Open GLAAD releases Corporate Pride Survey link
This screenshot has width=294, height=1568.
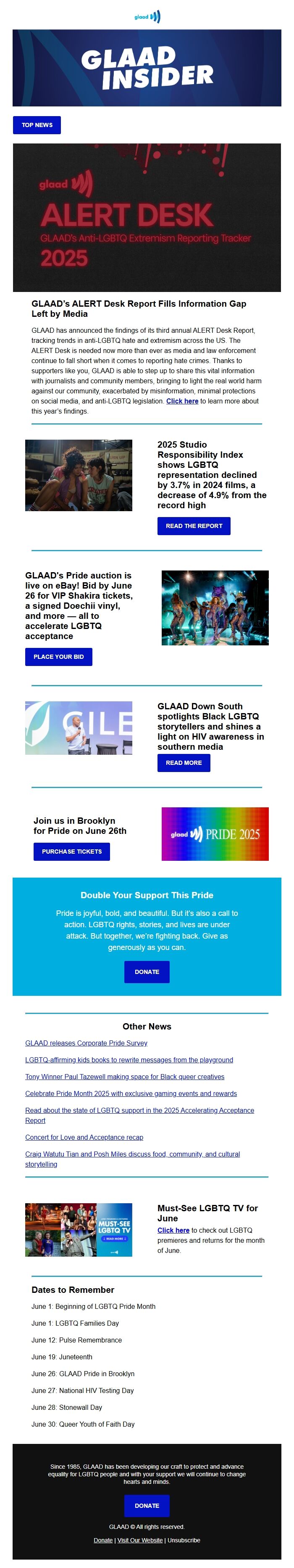[x=86, y=1043]
